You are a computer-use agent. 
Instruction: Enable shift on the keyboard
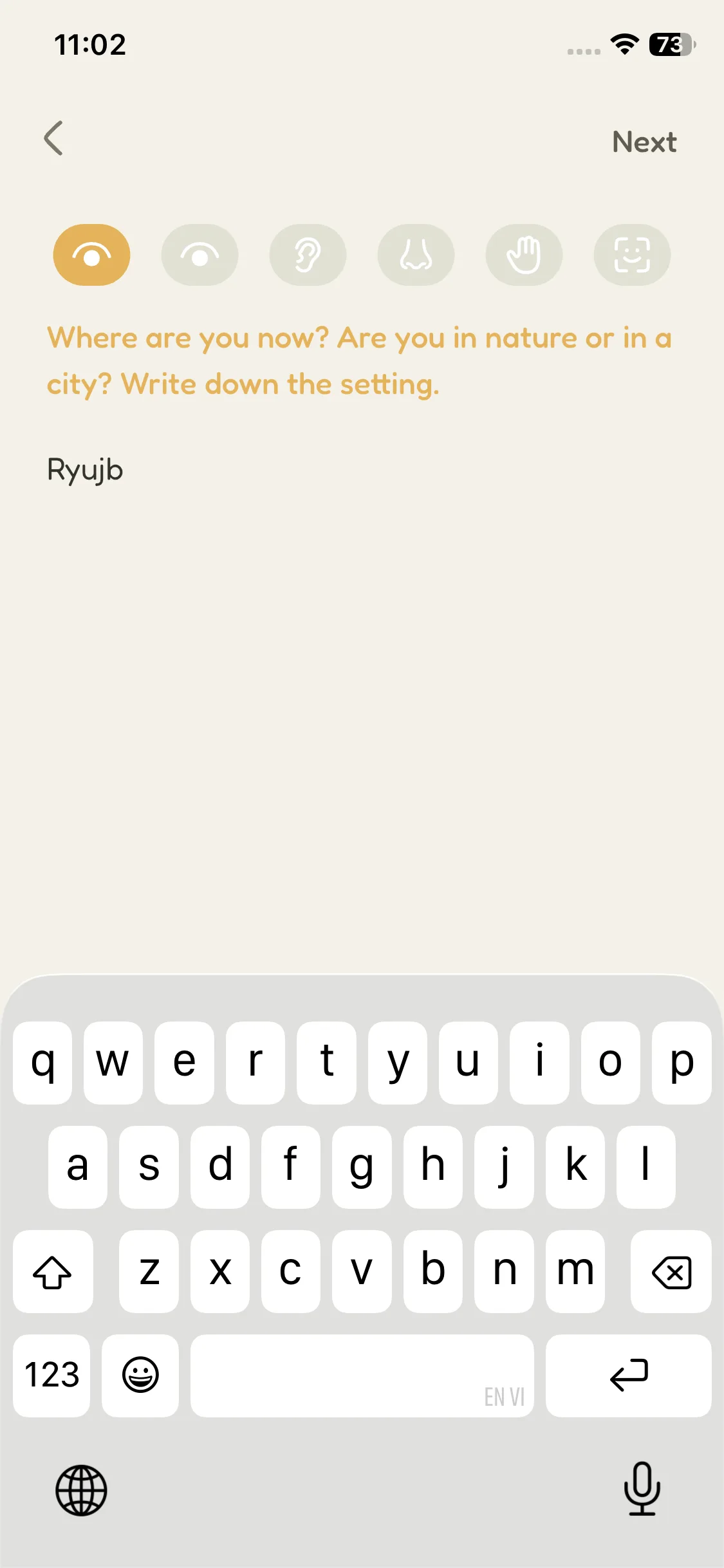point(53,1272)
